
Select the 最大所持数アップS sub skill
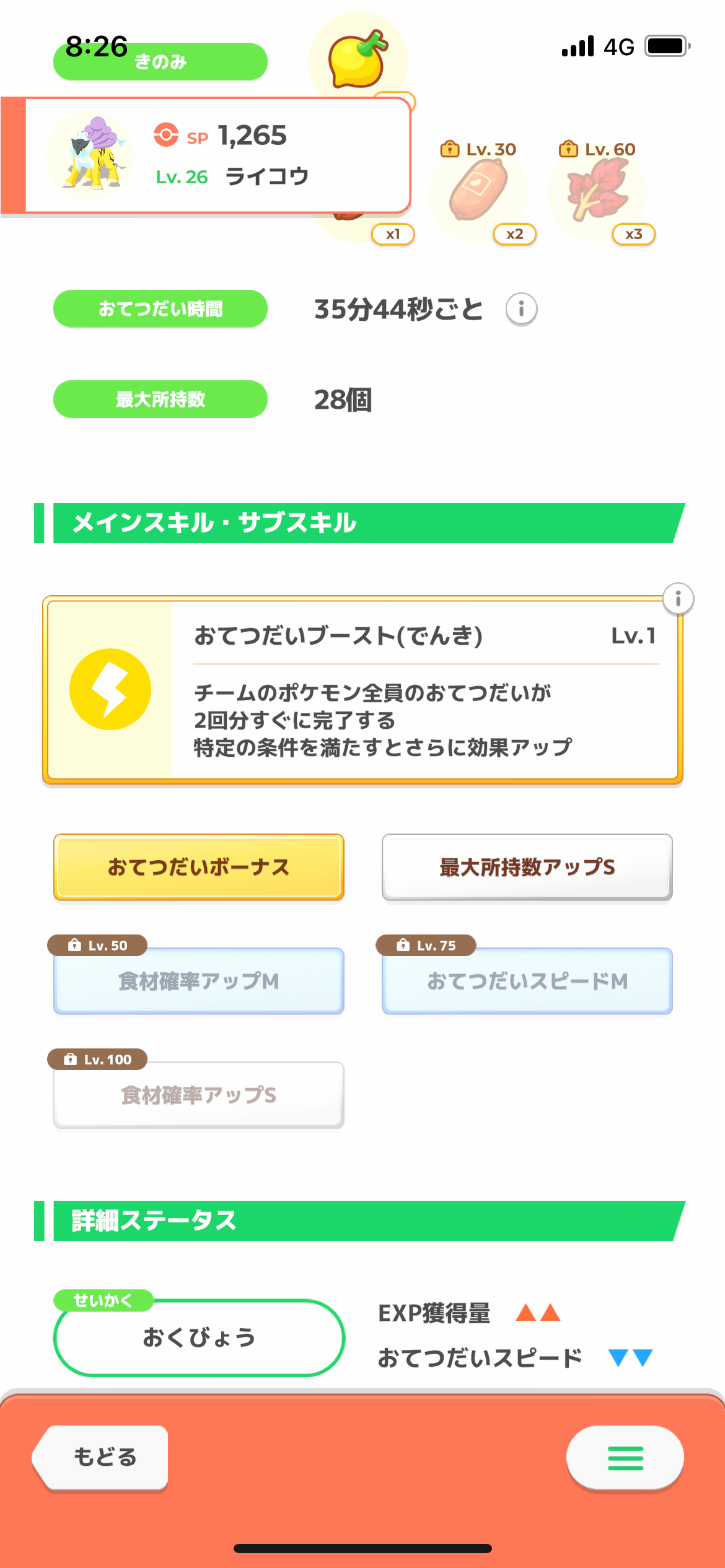pyautogui.click(x=527, y=867)
